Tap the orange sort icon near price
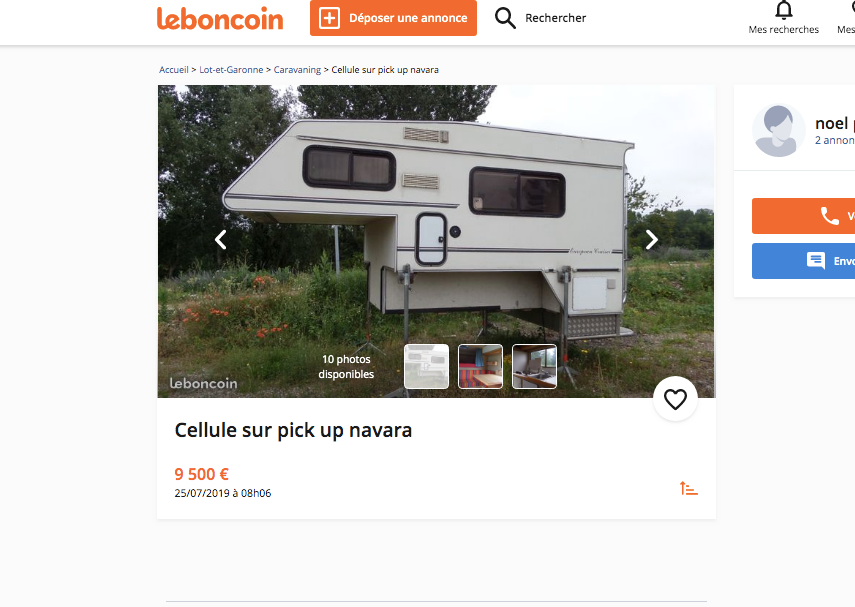 click(x=688, y=488)
